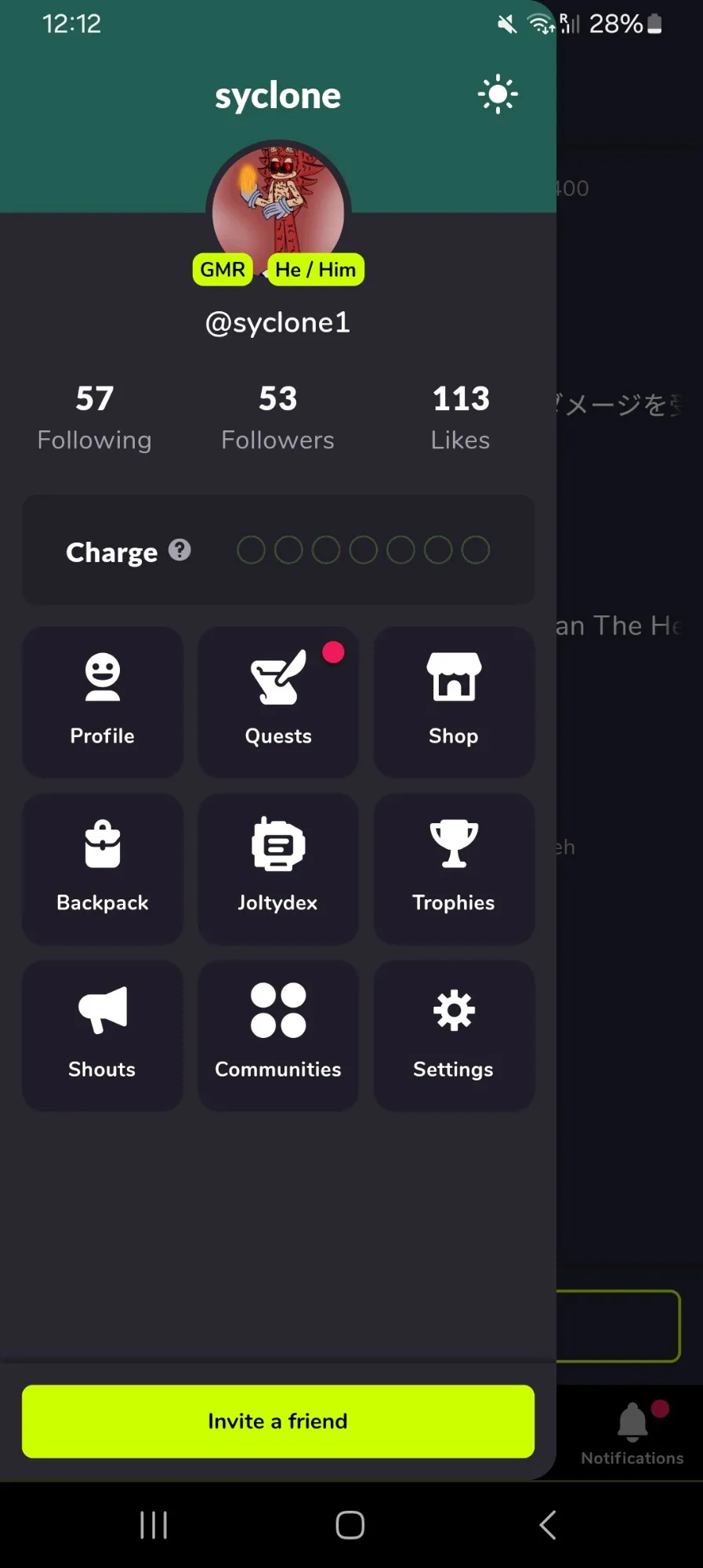The width and height of the screenshot is (703, 1568).
Task: Go to the Shop
Action: tap(454, 702)
